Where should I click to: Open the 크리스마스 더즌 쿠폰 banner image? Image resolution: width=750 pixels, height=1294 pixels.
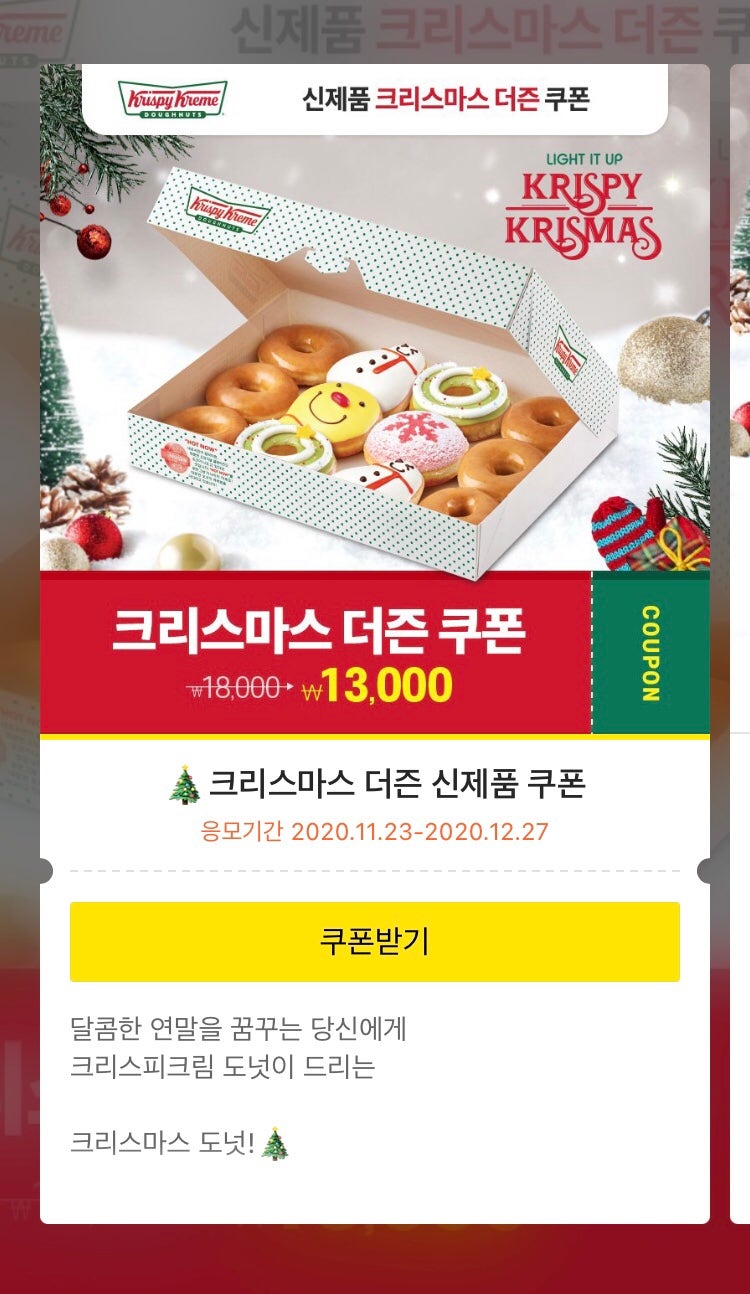[x=374, y=400]
